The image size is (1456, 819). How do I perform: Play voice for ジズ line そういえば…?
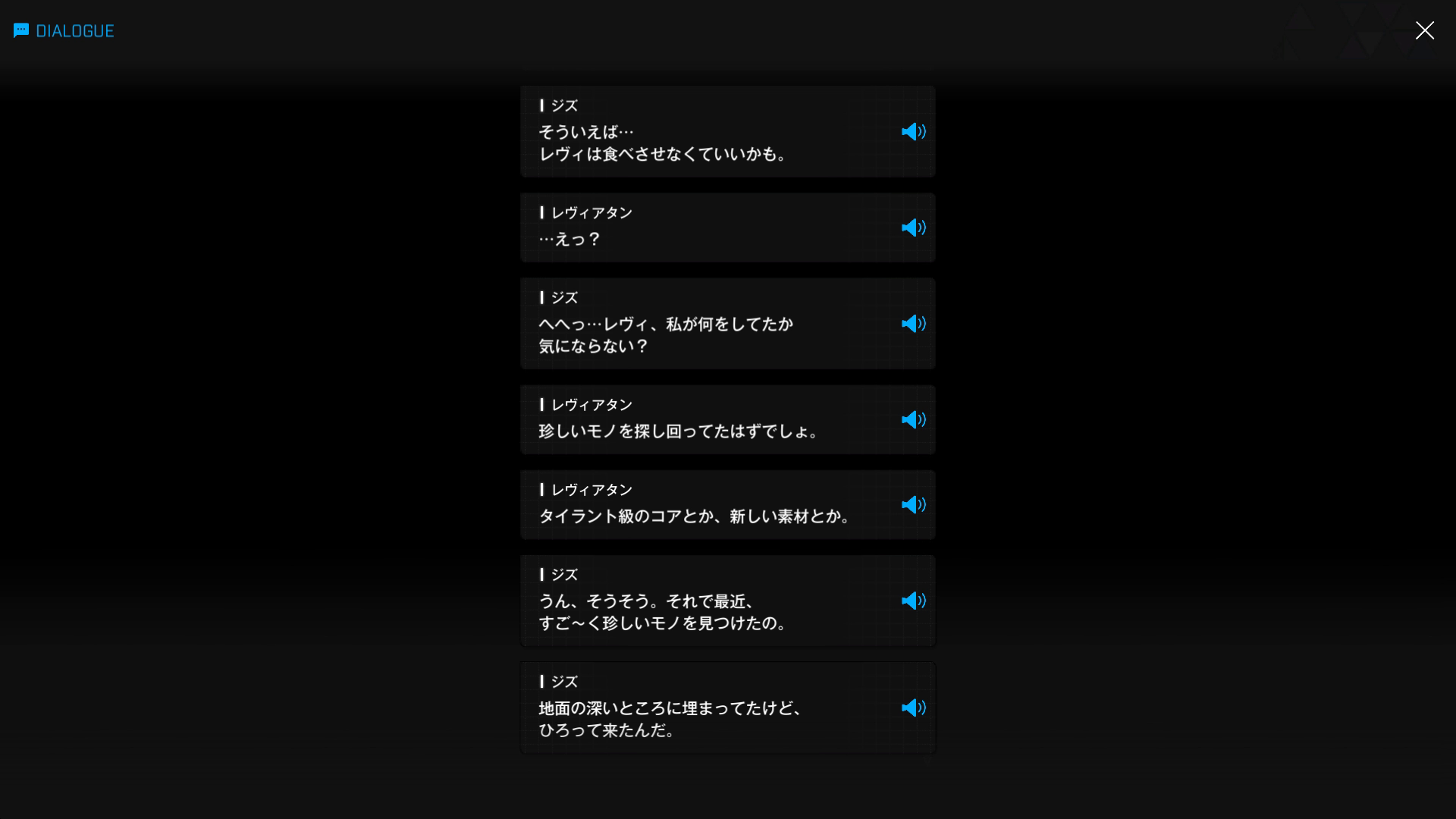913,132
